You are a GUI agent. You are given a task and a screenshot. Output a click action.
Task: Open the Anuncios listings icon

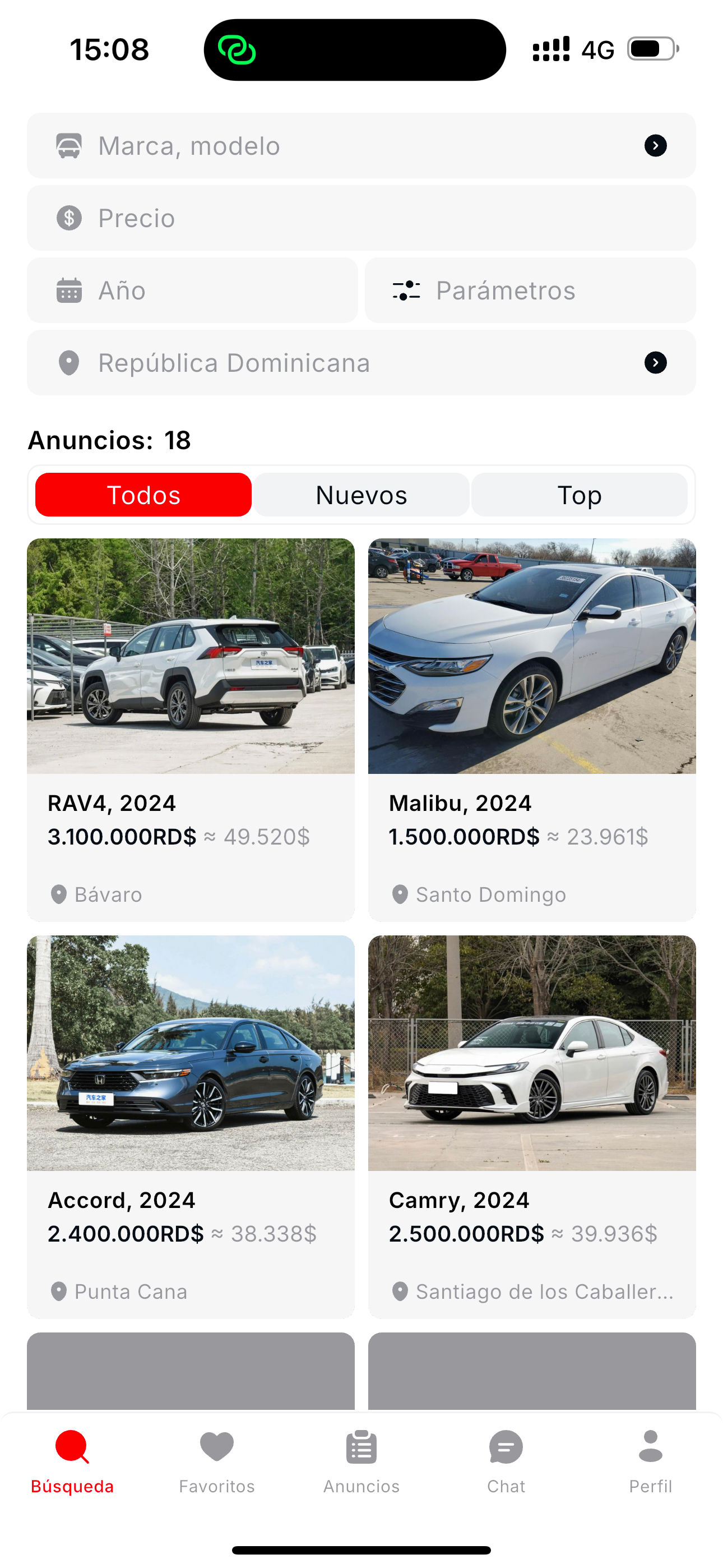coord(361,1446)
